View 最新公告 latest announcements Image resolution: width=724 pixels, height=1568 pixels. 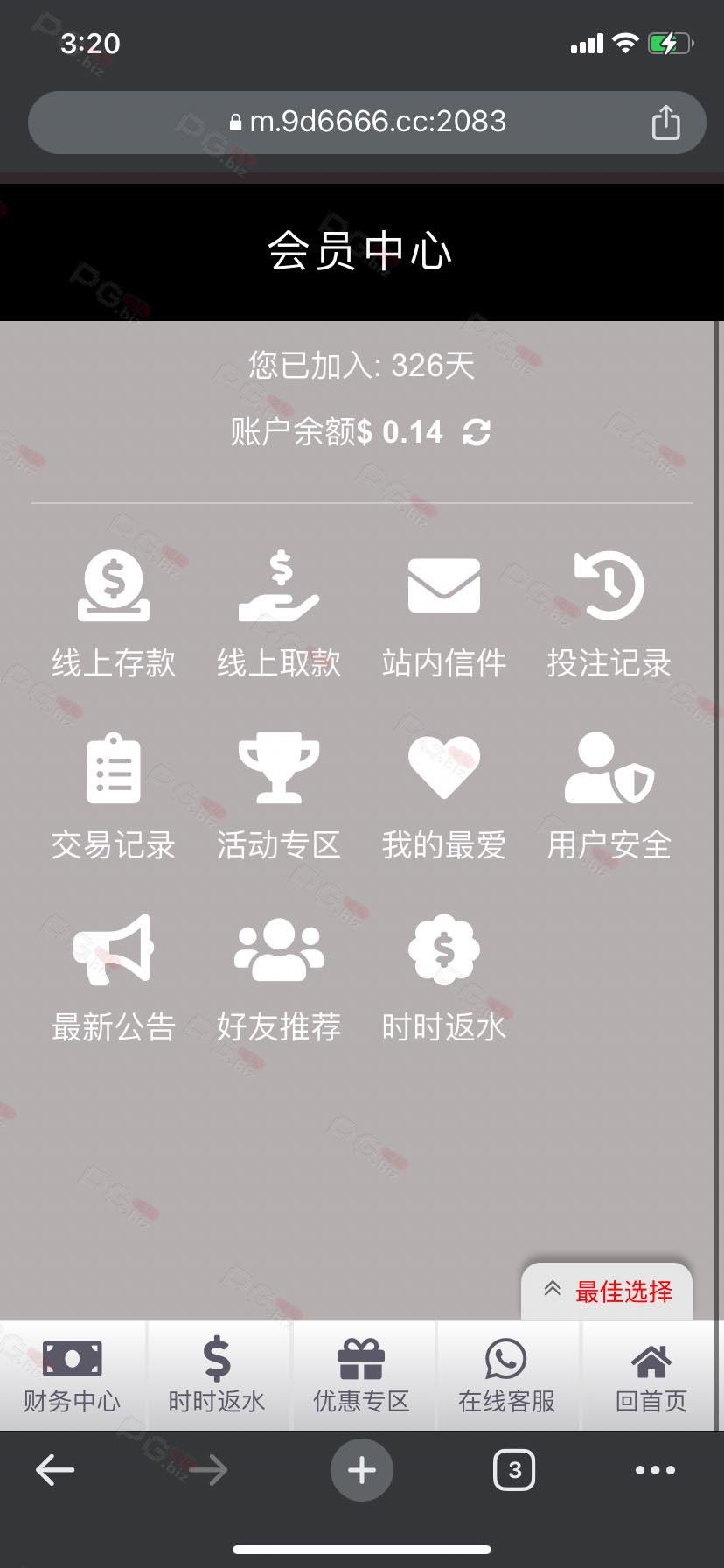114,977
